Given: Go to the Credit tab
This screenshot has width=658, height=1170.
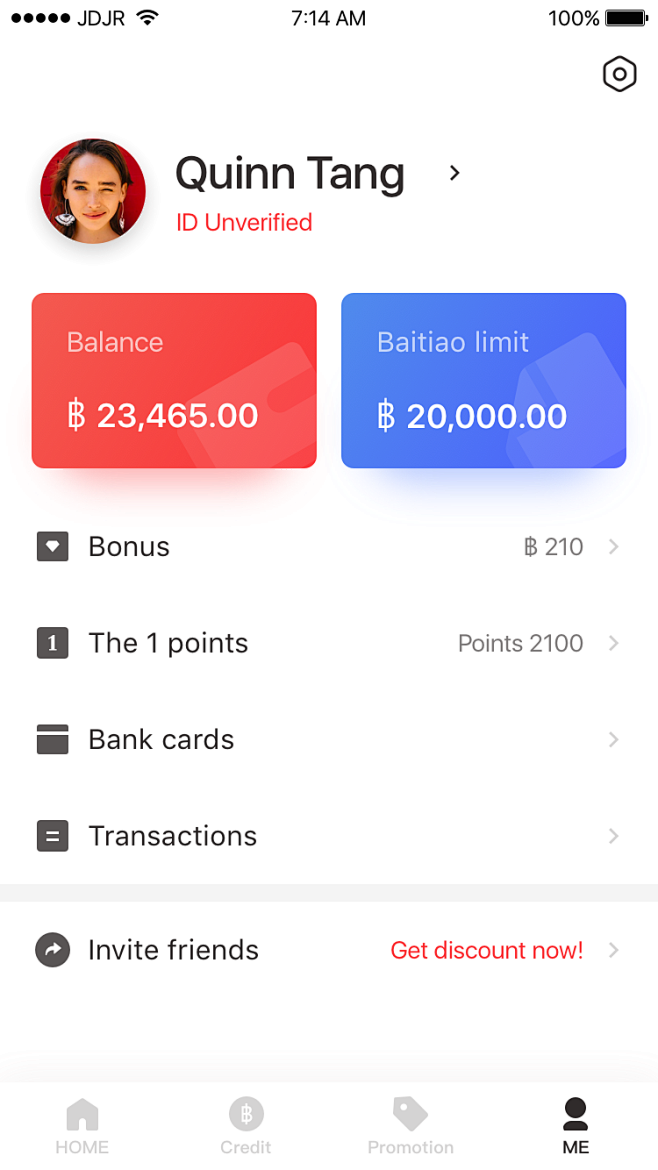Looking at the screenshot, I should (246, 1126).
